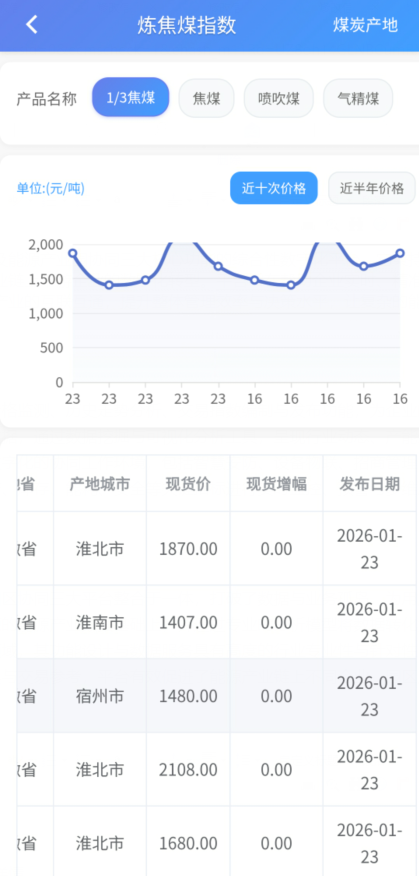Go back using the top-left arrow
419x876 pixels.
[32, 25]
